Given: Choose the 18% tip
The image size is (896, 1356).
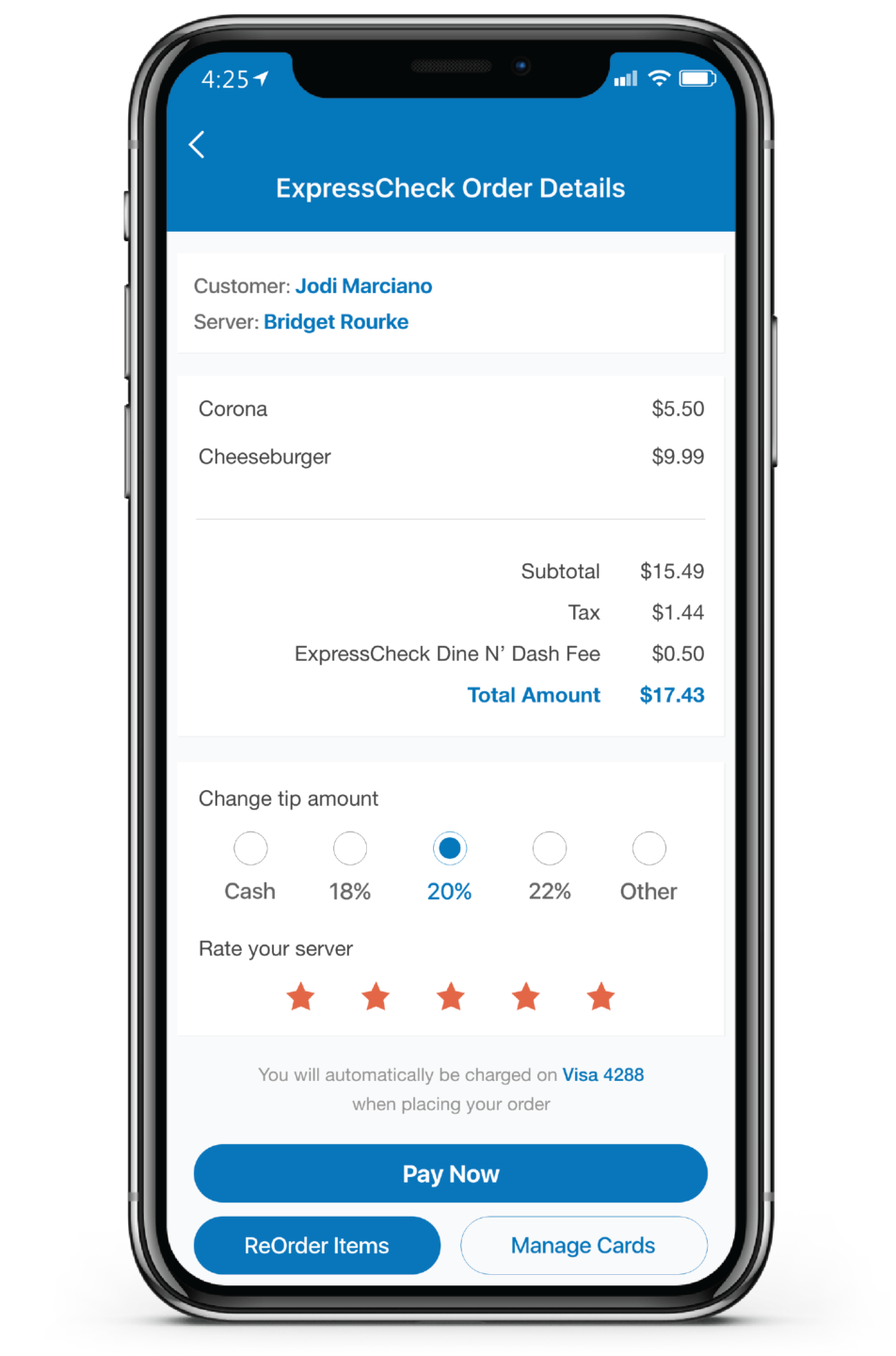Looking at the screenshot, I should [350, 848].
